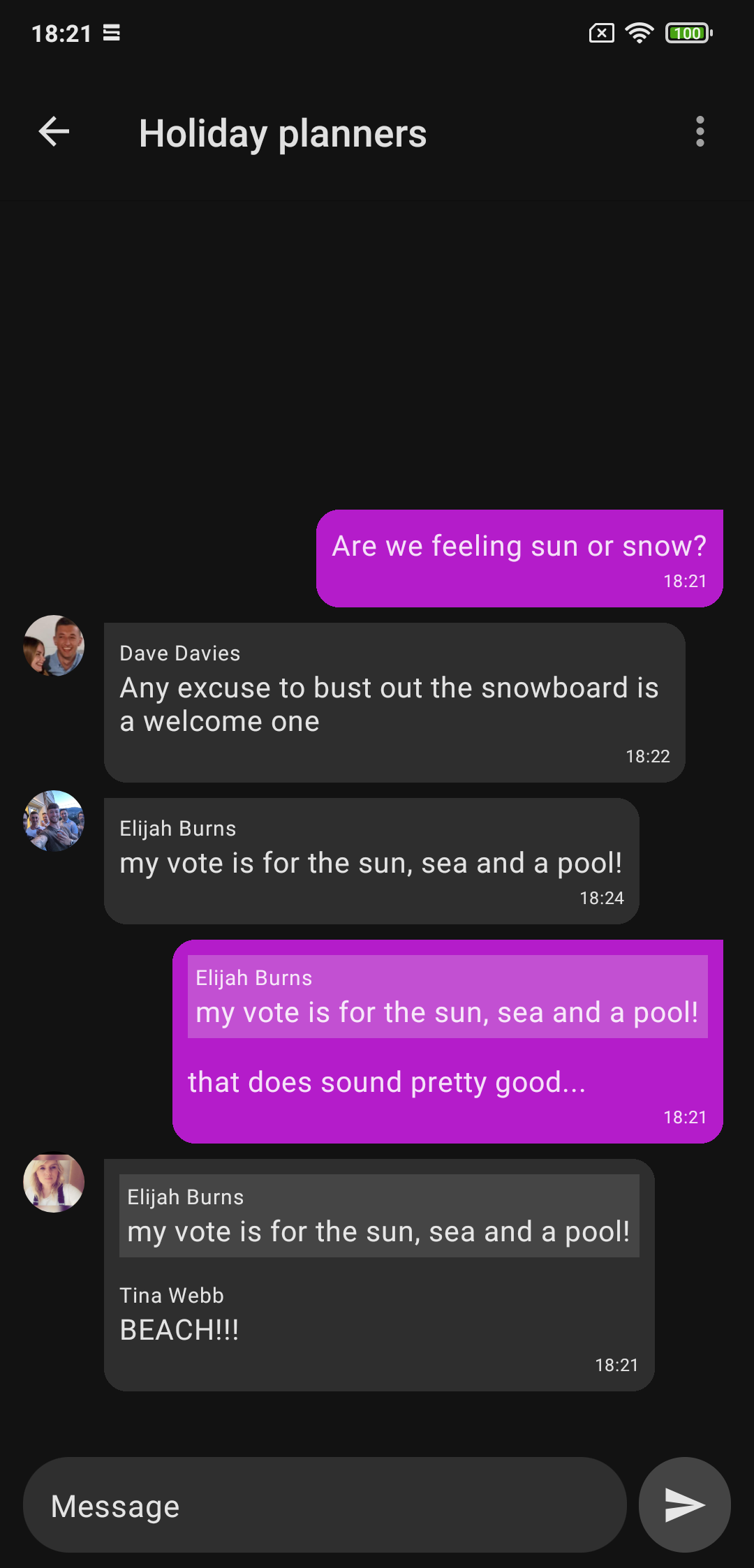Open Dave Davies' profile picture
The width and height of the screenshot is (754, 1568).
tap(54, 646)
